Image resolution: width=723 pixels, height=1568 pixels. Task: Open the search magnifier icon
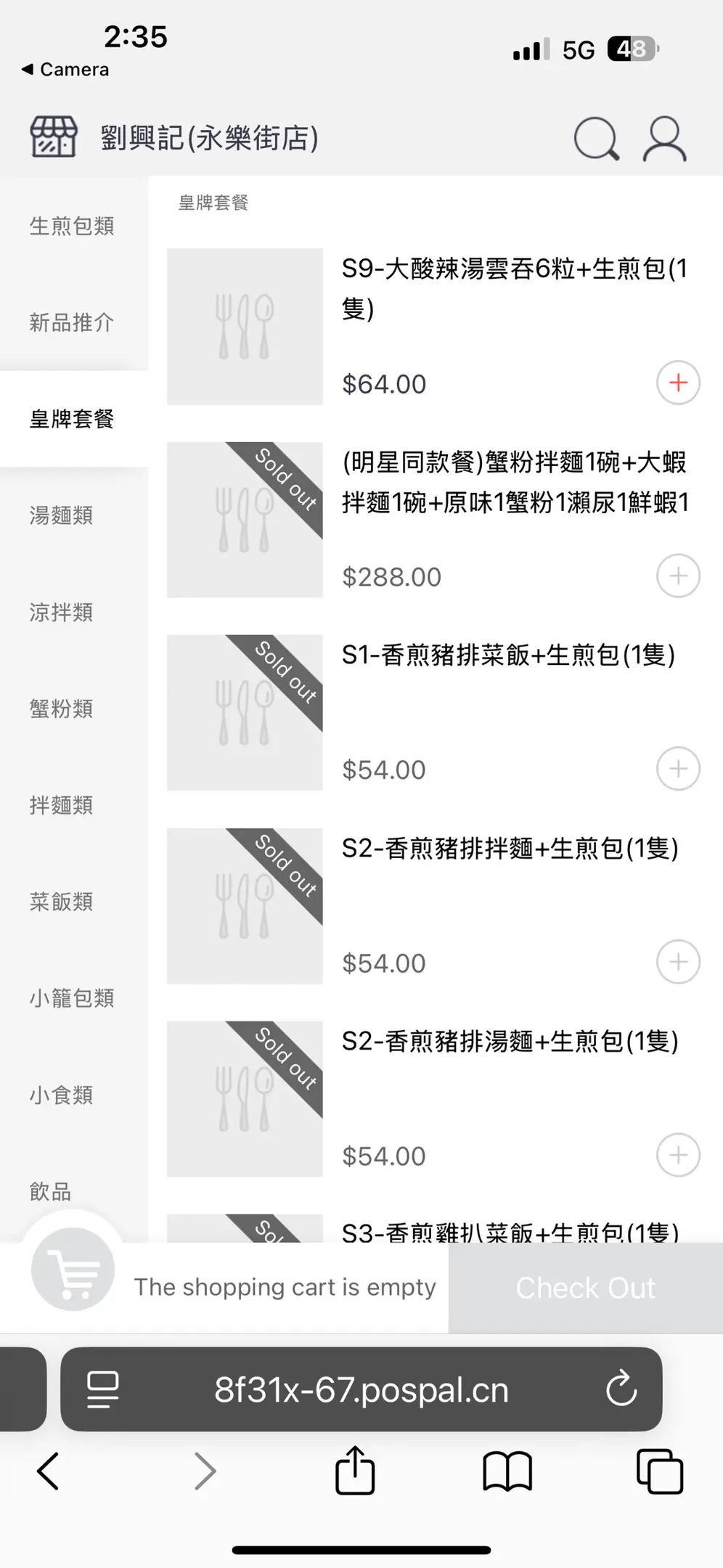pos(596,138)
